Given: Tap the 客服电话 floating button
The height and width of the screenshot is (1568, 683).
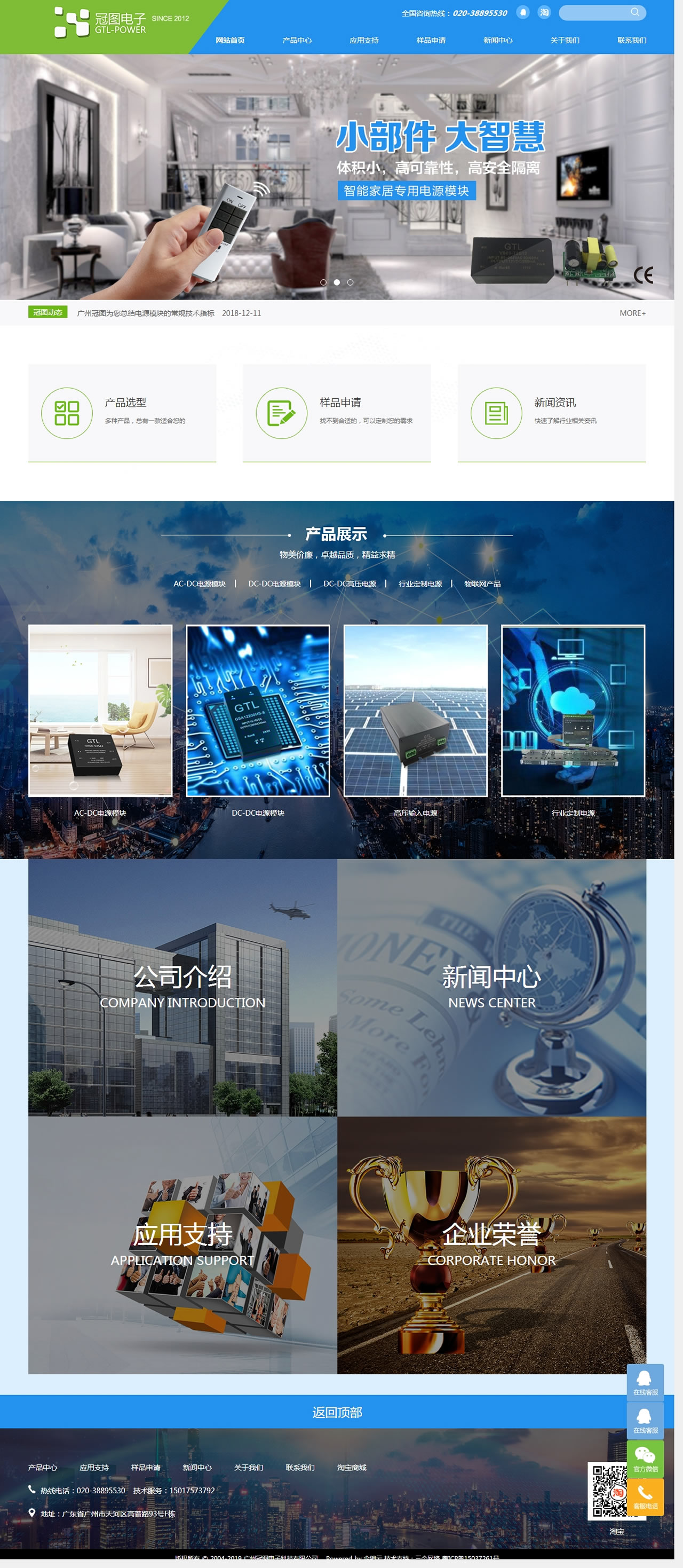Looking at the screenshot, I should pos(645,1495).
